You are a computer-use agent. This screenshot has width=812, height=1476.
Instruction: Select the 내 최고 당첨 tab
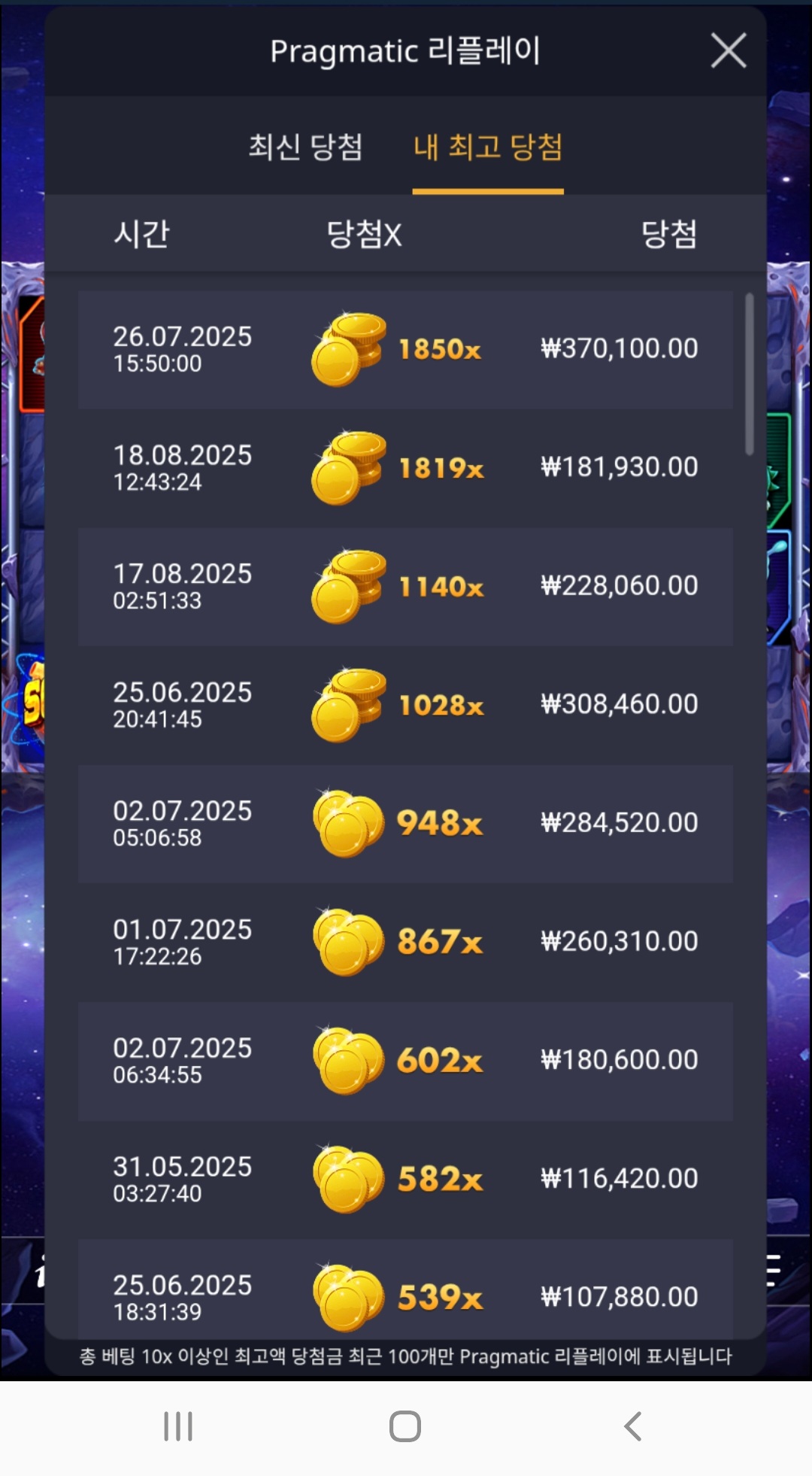pyautogui.click(x=488, y=147)
